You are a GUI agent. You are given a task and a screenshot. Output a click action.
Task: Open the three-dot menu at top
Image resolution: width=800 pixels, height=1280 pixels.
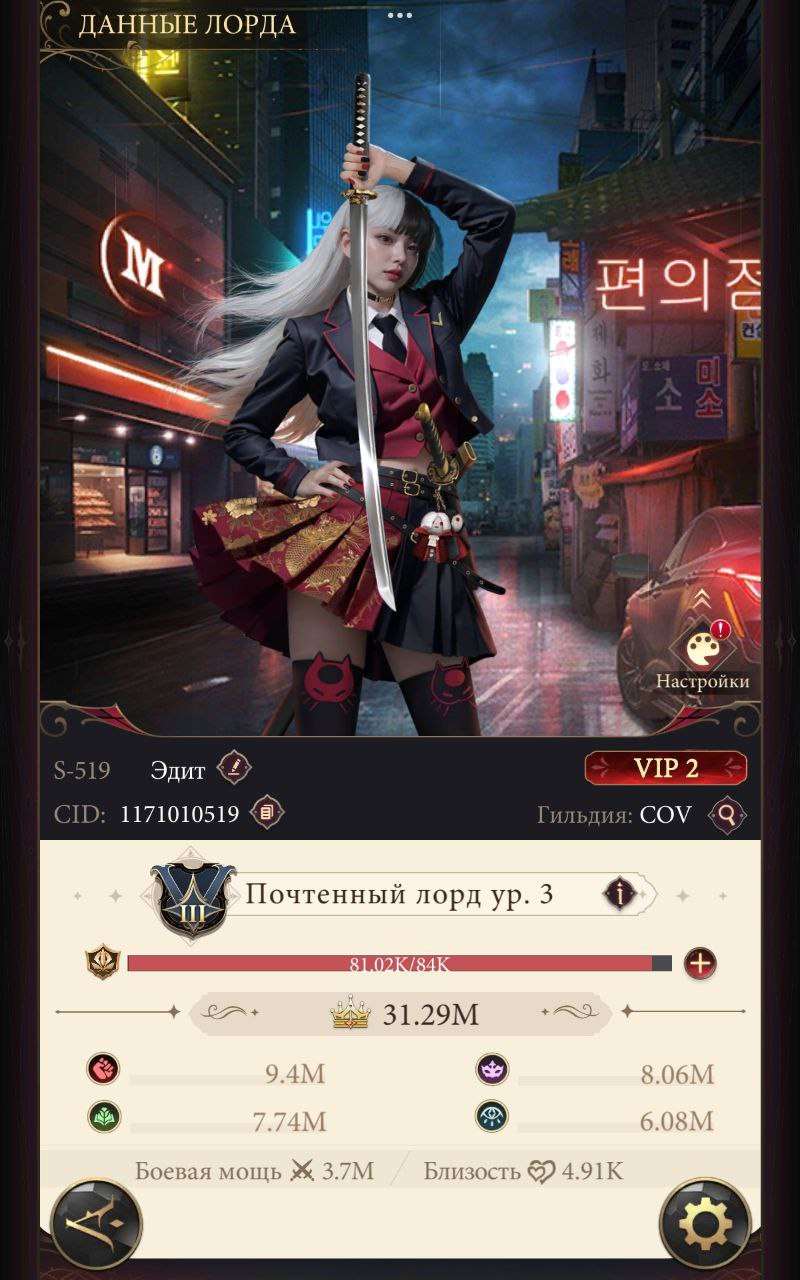click(399, 15)
